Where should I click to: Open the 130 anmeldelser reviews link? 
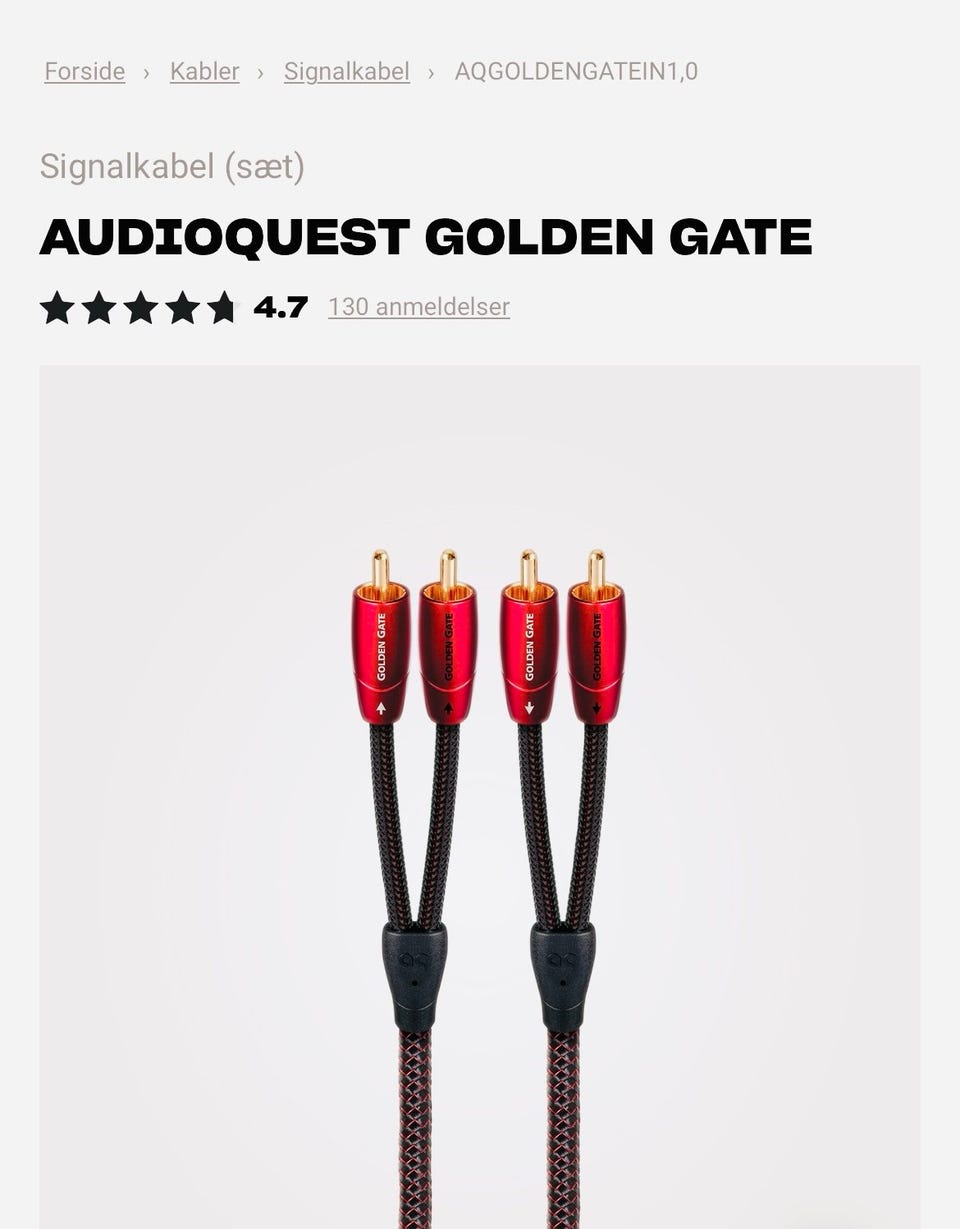pos(418,307)
